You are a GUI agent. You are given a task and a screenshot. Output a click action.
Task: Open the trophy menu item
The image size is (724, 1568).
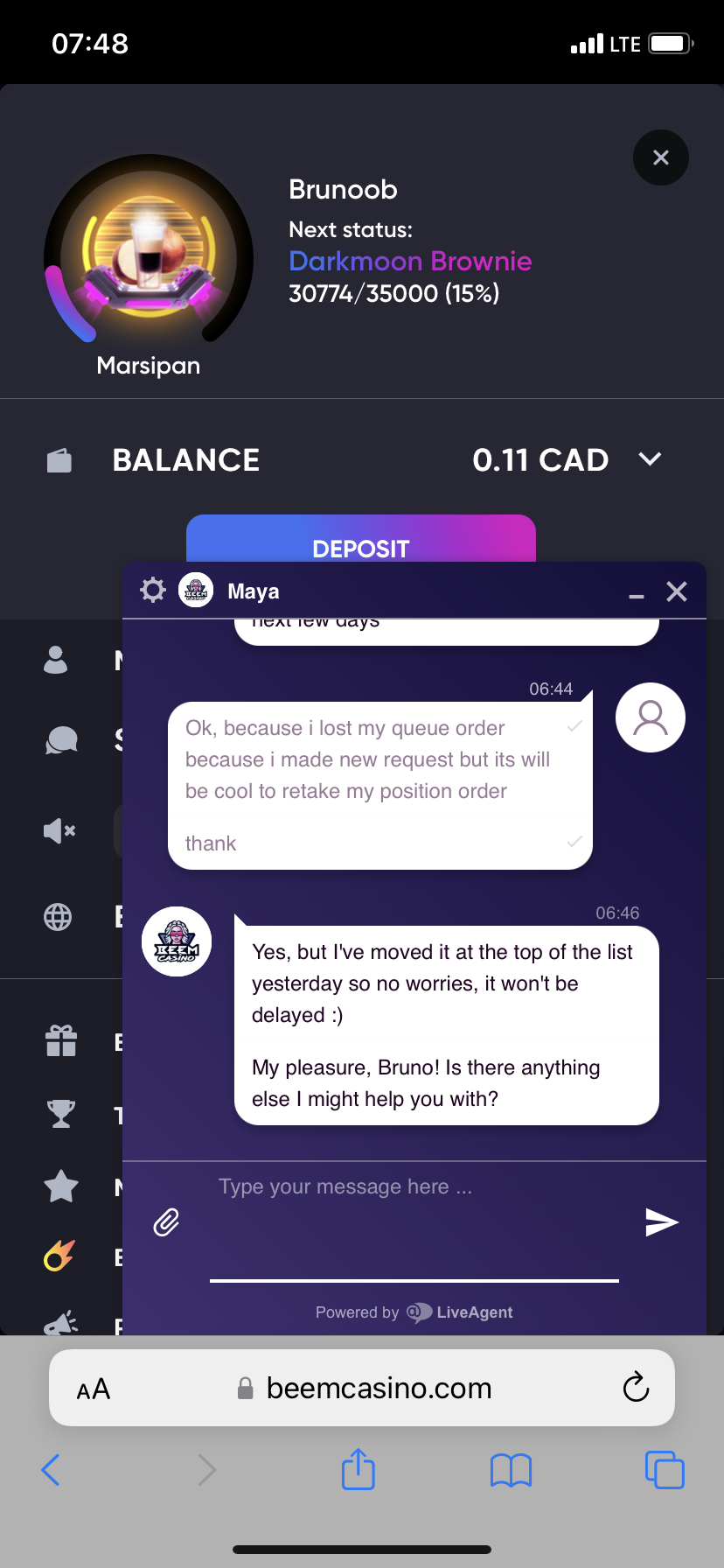point(61,1114)
